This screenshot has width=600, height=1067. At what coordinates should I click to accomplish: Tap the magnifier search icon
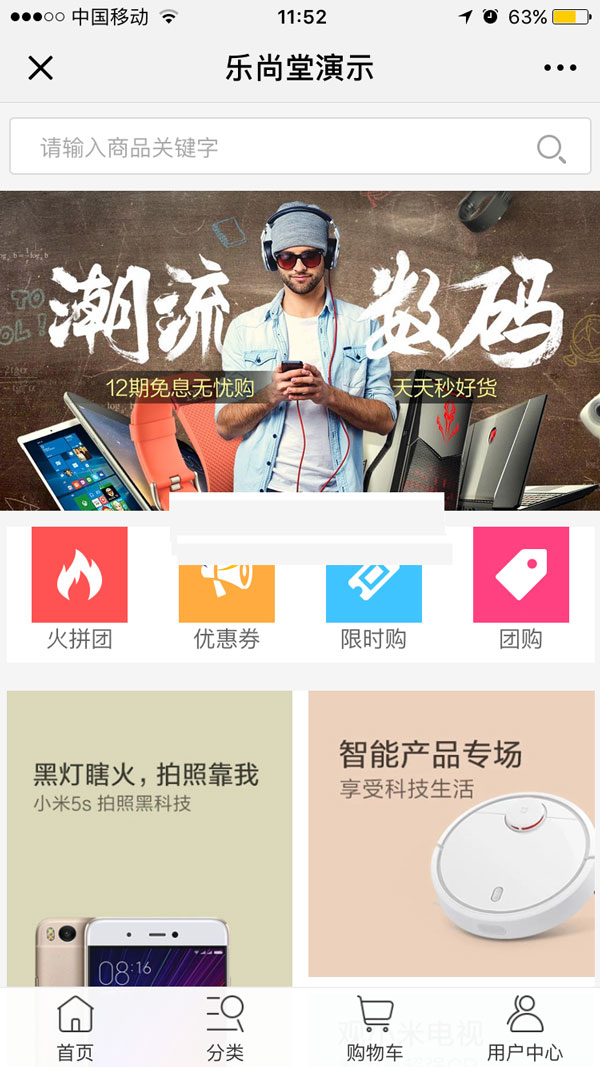point(551,149)
